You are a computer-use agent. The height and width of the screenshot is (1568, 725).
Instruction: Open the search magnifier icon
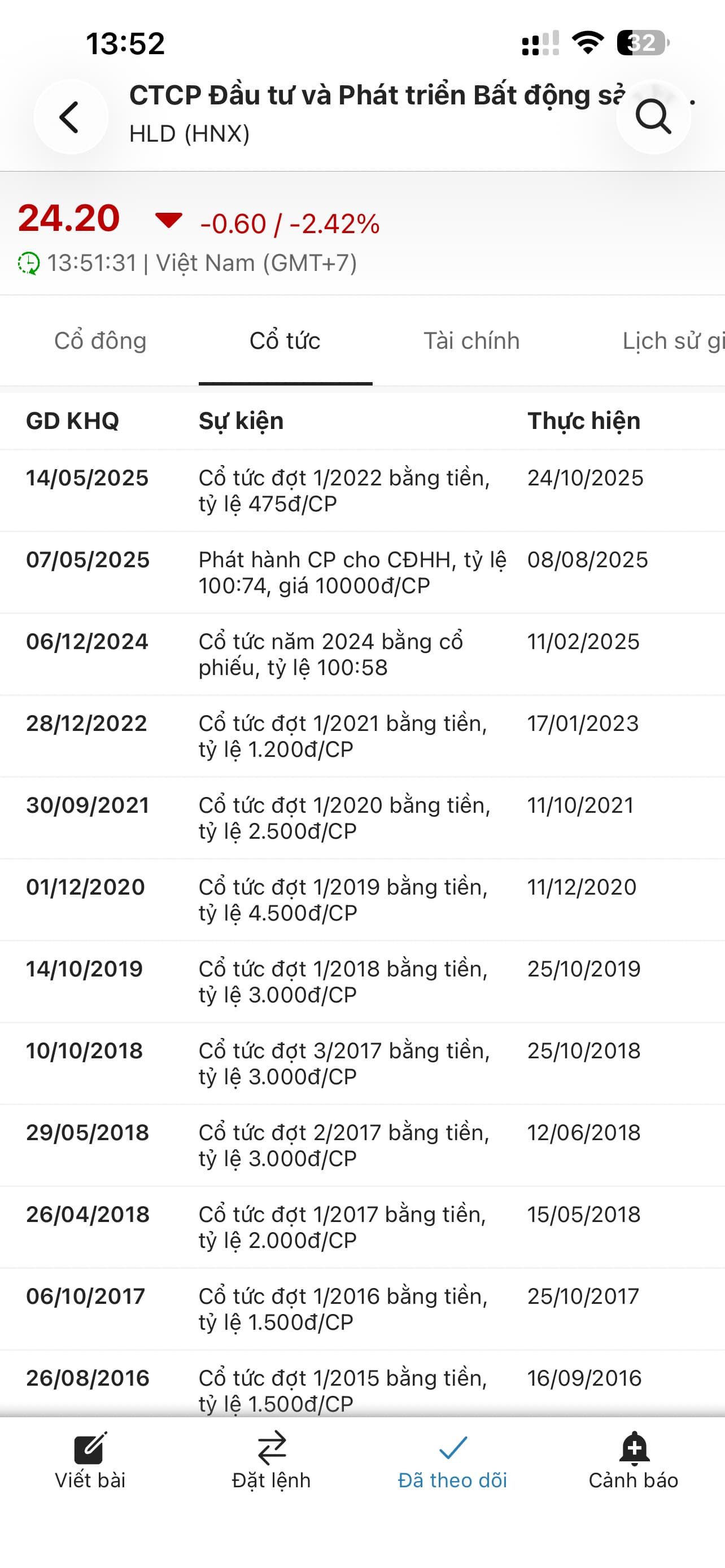coord(653,116)
